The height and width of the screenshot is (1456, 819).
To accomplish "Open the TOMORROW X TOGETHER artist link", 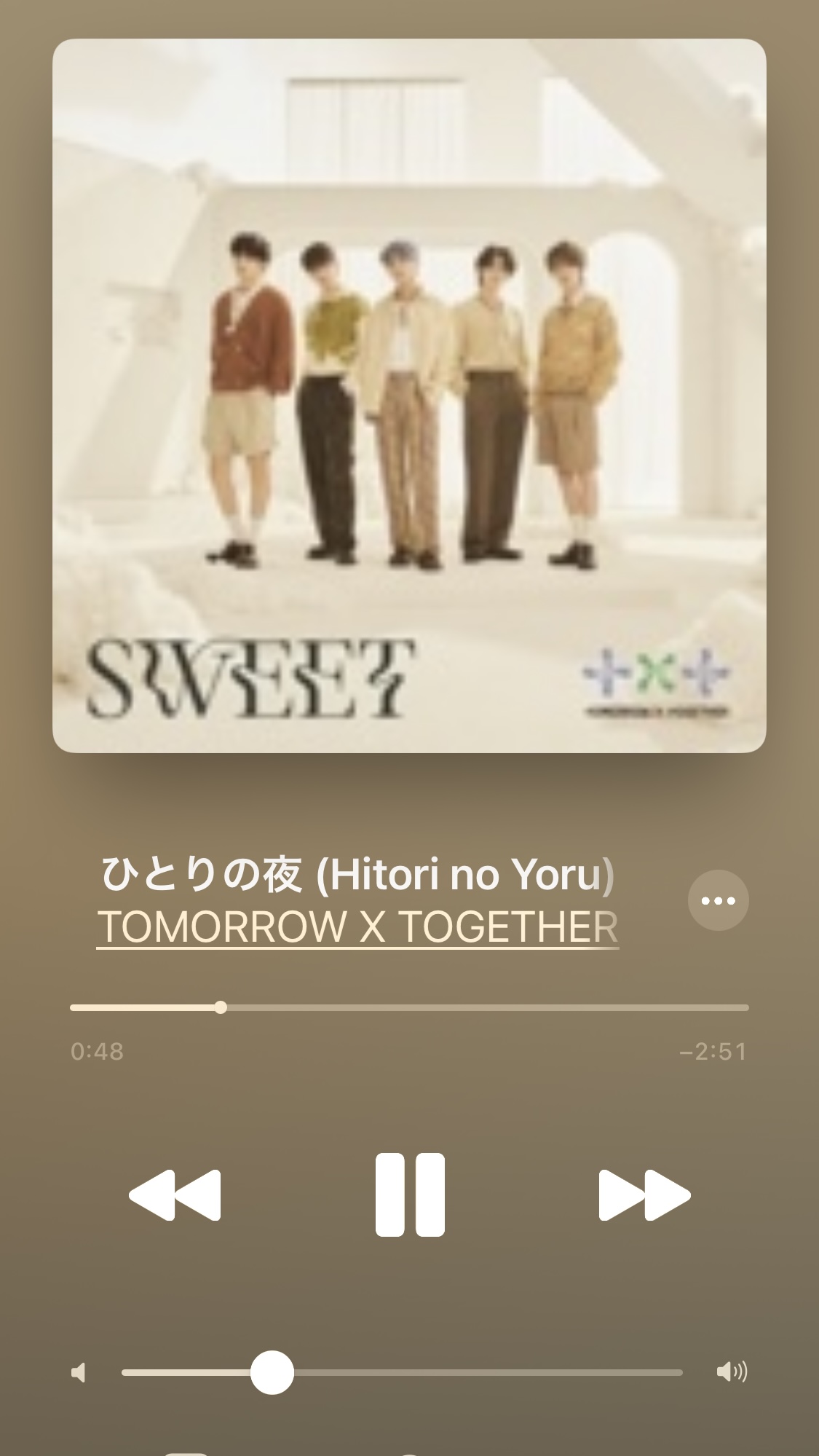I will point(357,927).
